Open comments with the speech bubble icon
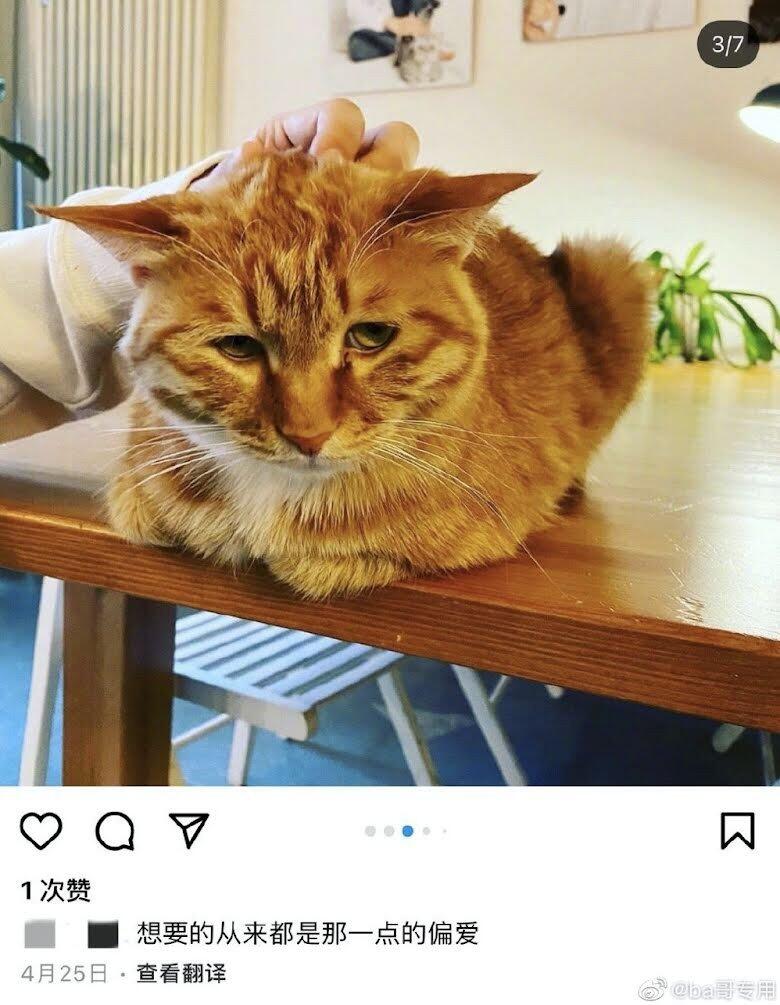This screenshot has width=780, height=1005. pos(115,831)
